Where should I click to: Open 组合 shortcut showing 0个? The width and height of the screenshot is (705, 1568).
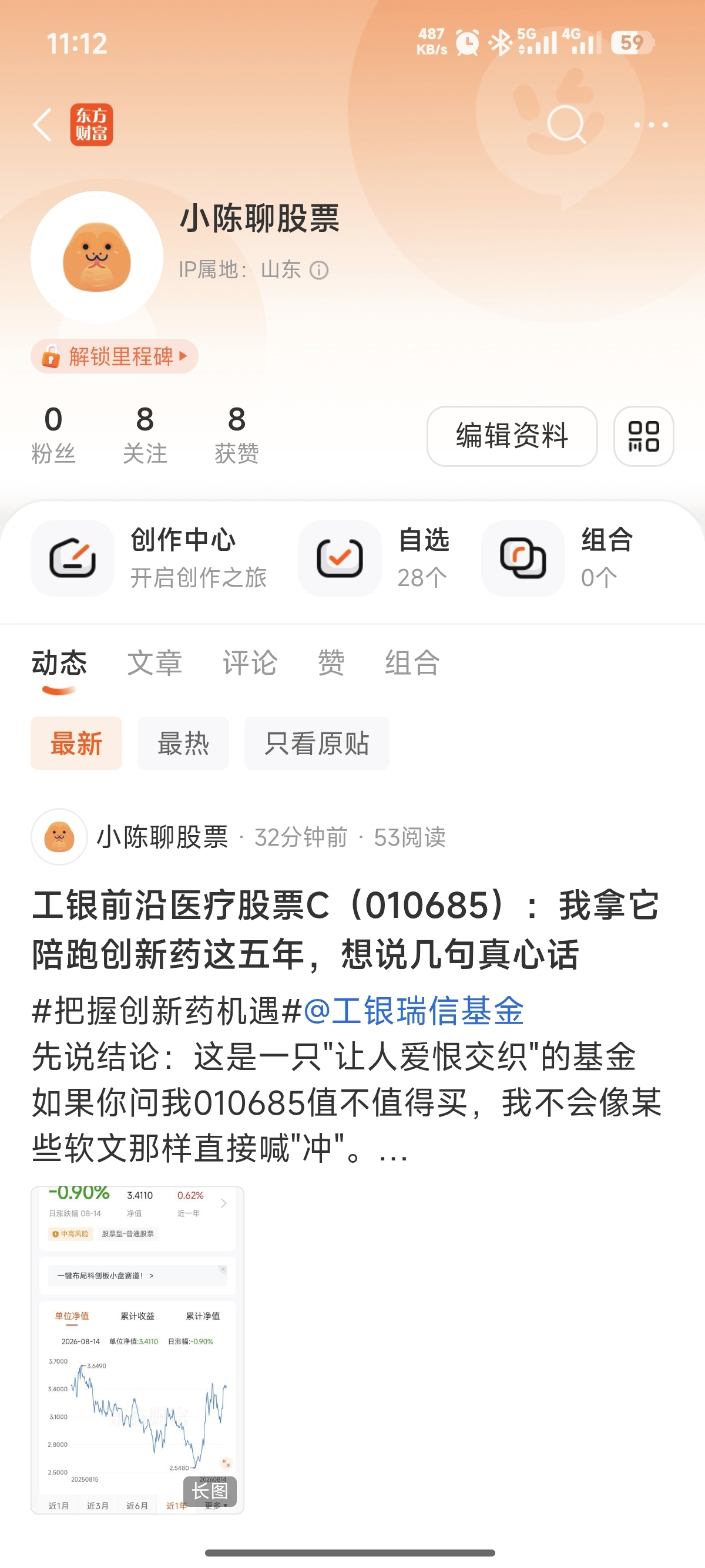pyautogui.click(x=558, y=558)
